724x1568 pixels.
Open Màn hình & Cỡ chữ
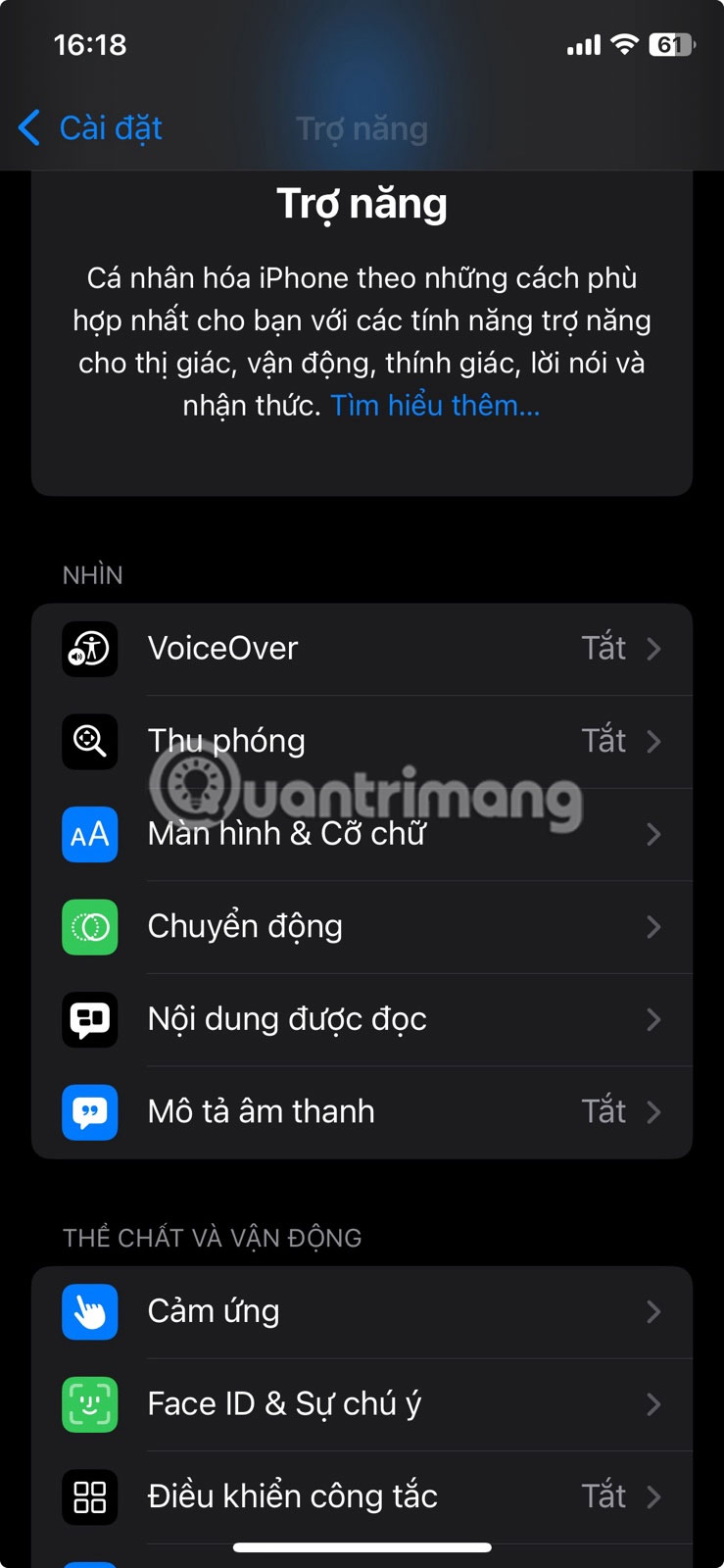tap(362, 834)
